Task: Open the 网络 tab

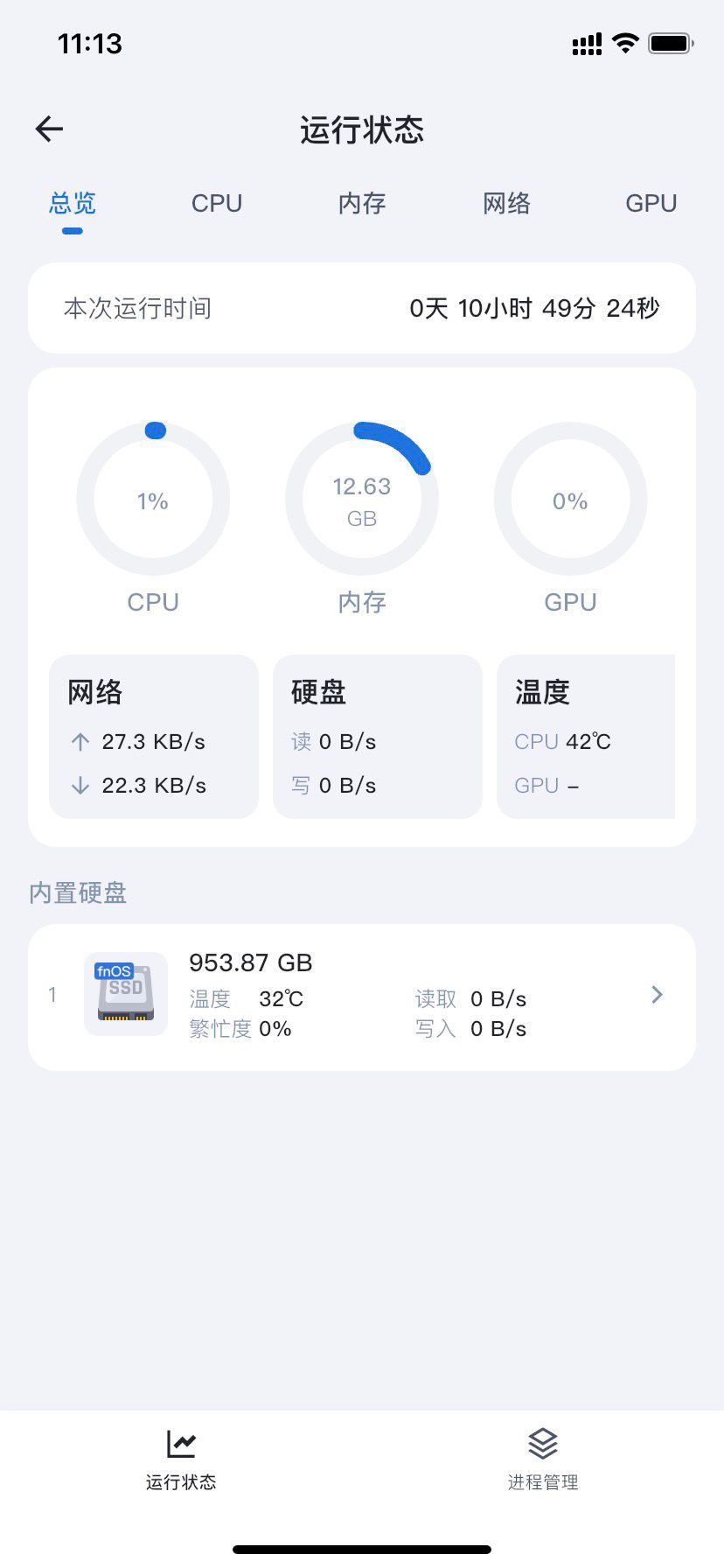Action: [505, 203]
